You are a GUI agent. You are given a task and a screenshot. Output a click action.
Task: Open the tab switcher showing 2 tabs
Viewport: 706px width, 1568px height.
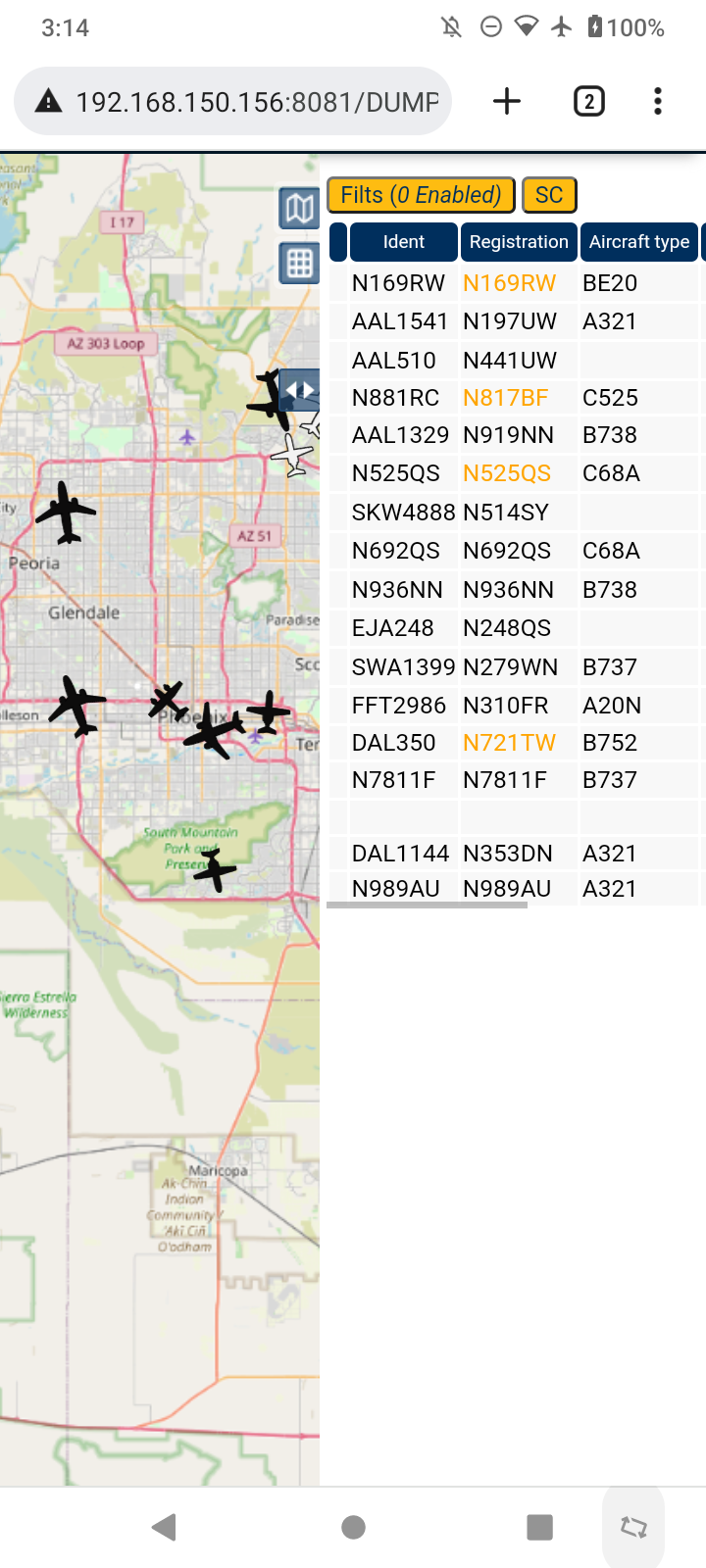click(588, 101)
